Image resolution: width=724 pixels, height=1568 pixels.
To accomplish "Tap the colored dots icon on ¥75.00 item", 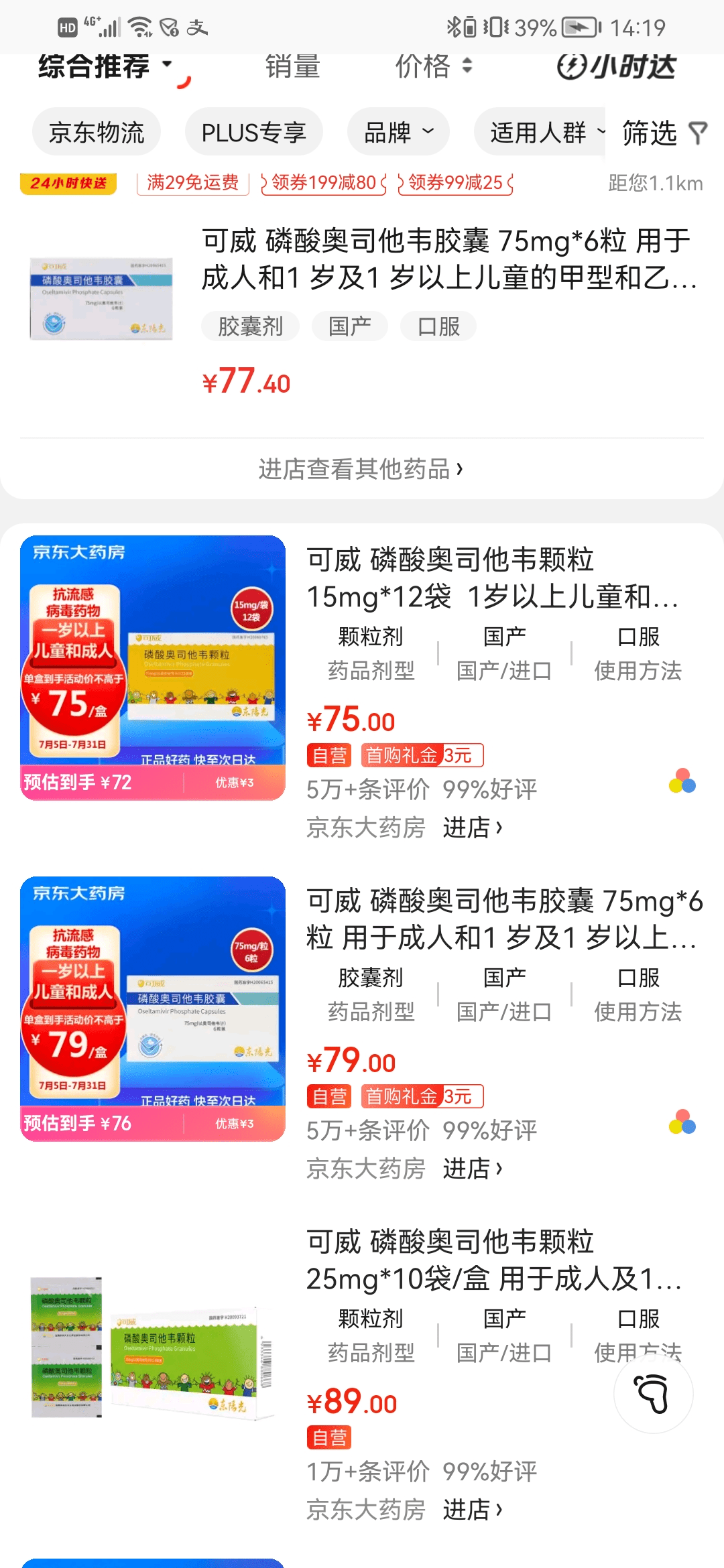I will tap(682, 781).
